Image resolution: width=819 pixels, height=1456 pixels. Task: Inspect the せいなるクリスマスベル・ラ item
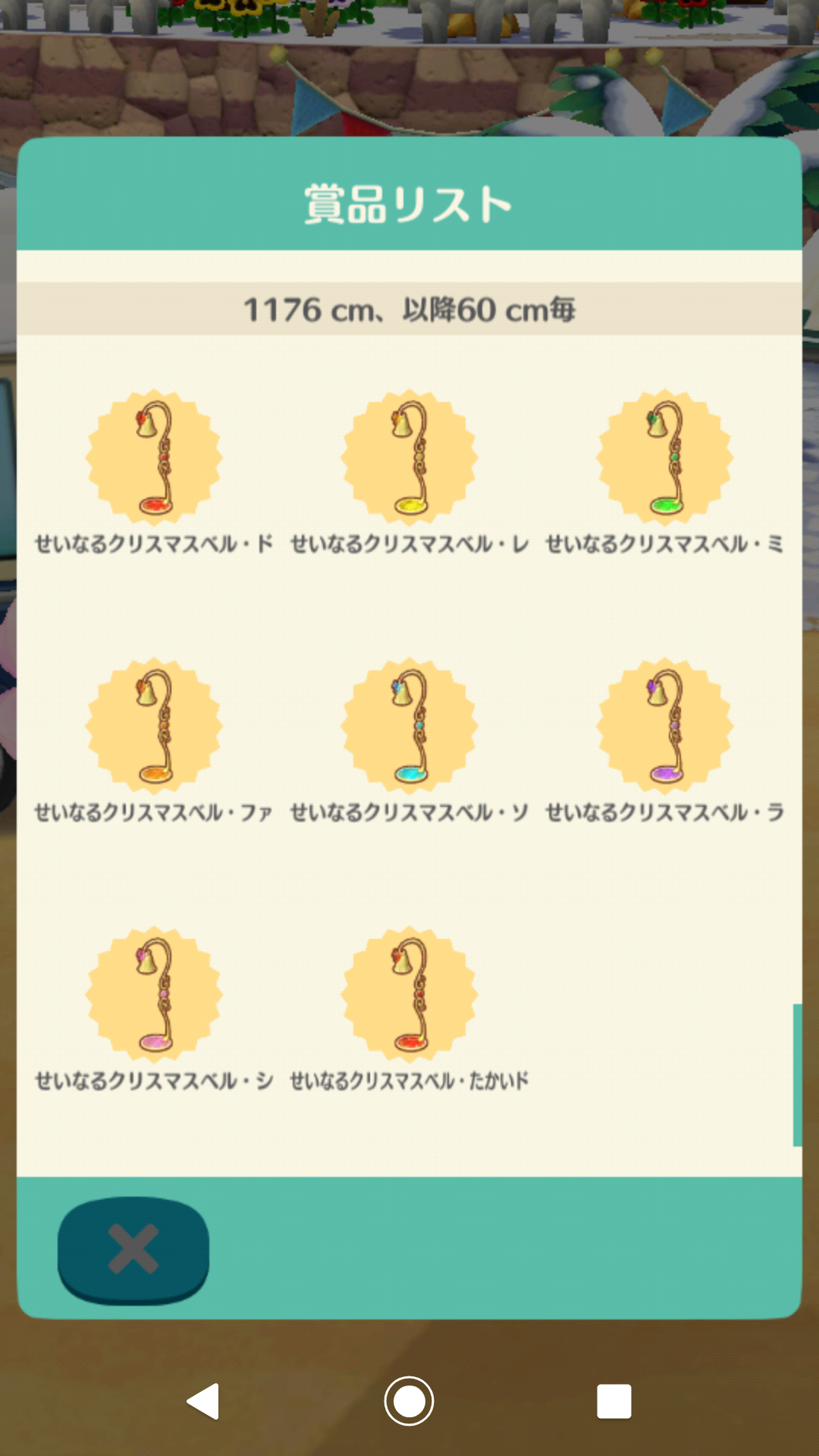[x=665, y=726]
